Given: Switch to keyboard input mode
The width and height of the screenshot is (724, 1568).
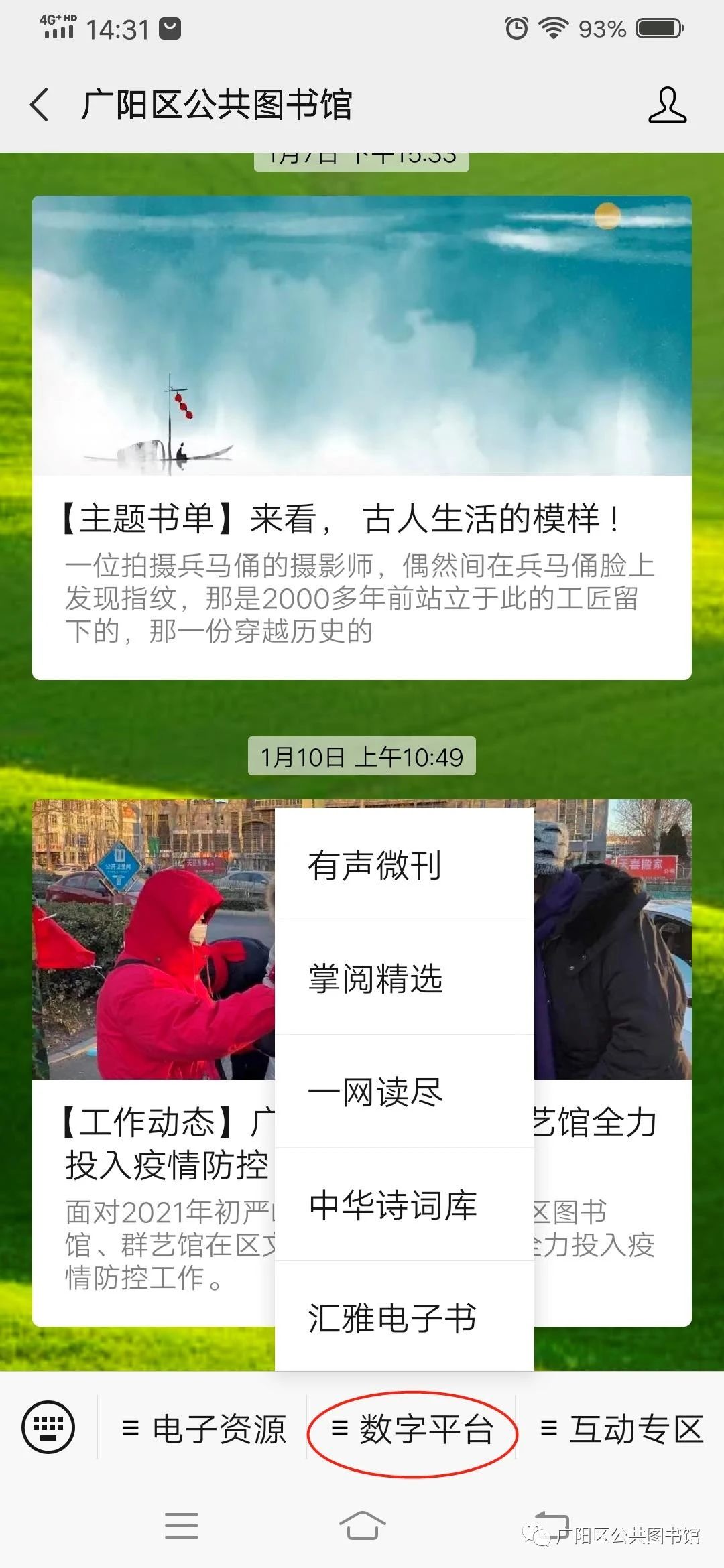Looking at the screenshot, I should (x=48, y=1427).
